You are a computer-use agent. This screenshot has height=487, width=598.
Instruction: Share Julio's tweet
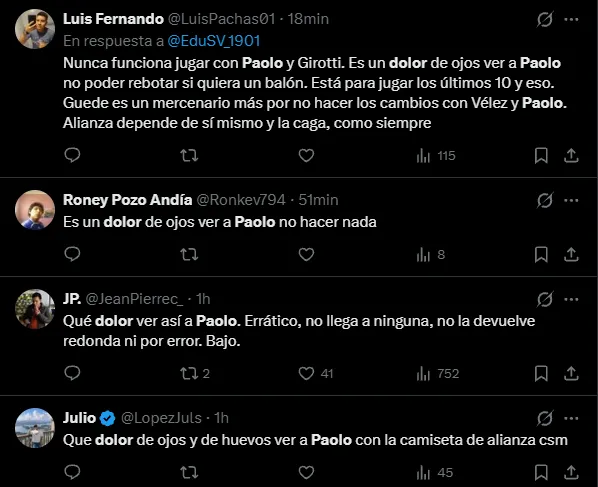click(x=571, y=473)
